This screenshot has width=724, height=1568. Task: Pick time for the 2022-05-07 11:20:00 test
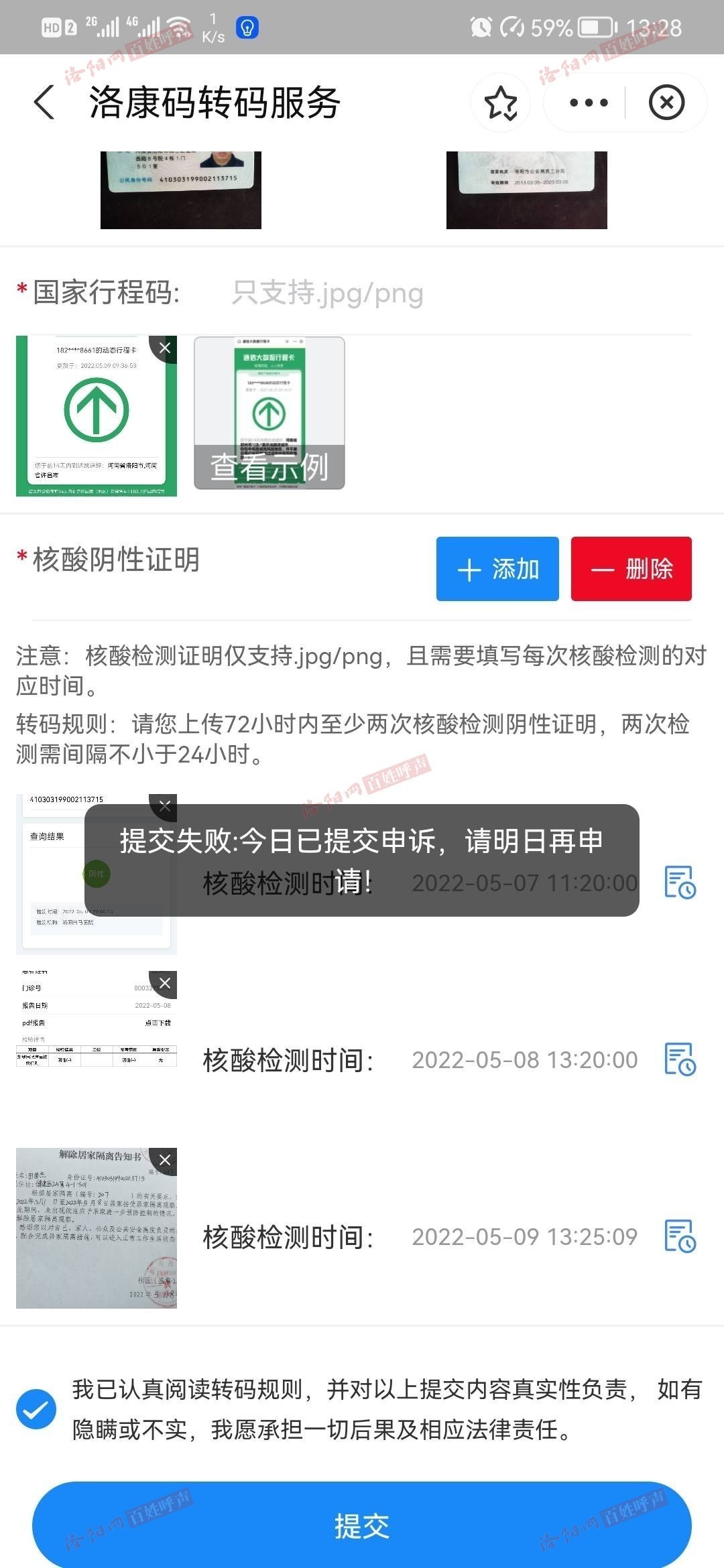pyautogui.click(x=680, y=883)
